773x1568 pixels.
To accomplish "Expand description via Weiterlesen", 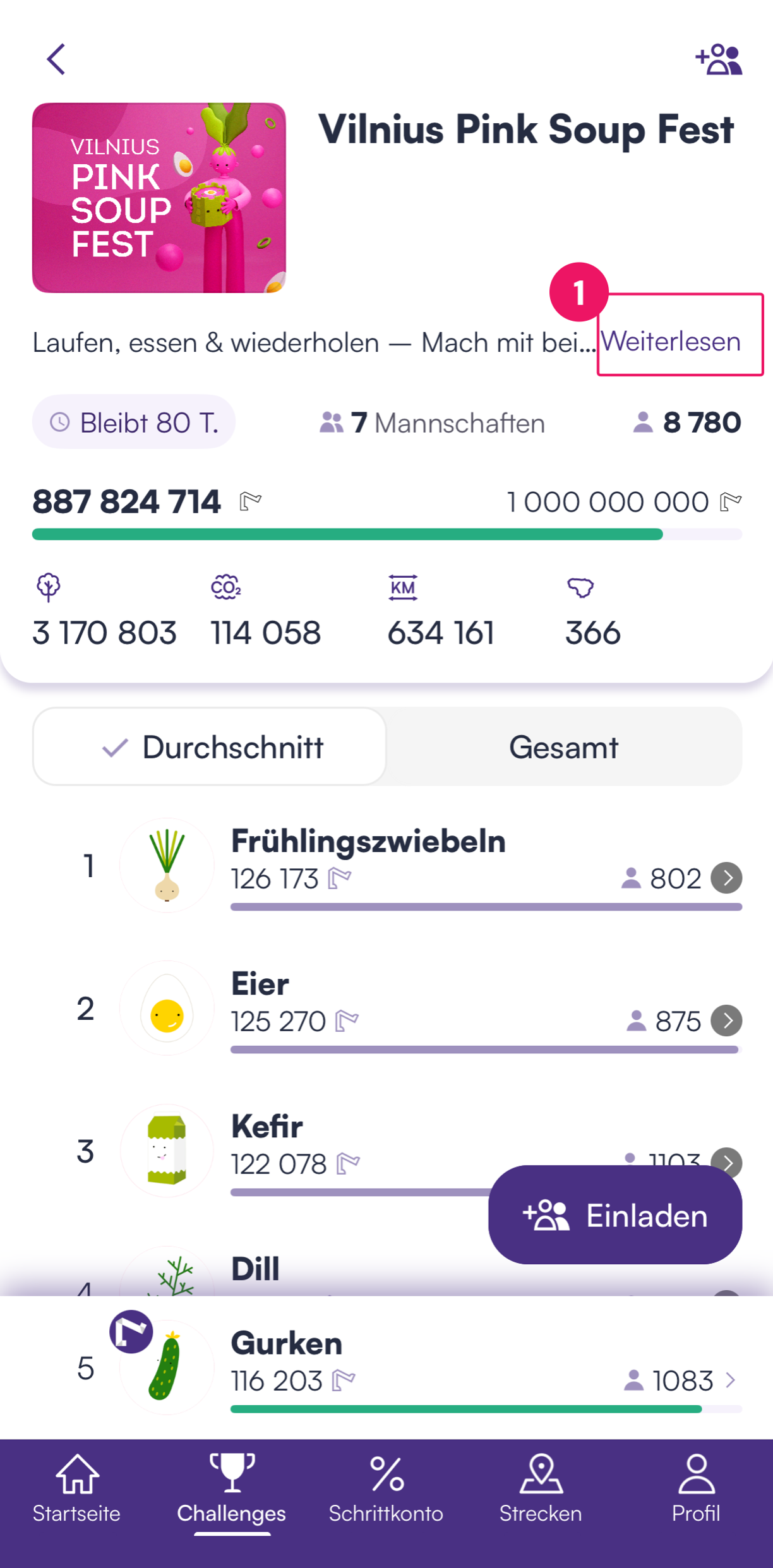I will click(671, 342).
